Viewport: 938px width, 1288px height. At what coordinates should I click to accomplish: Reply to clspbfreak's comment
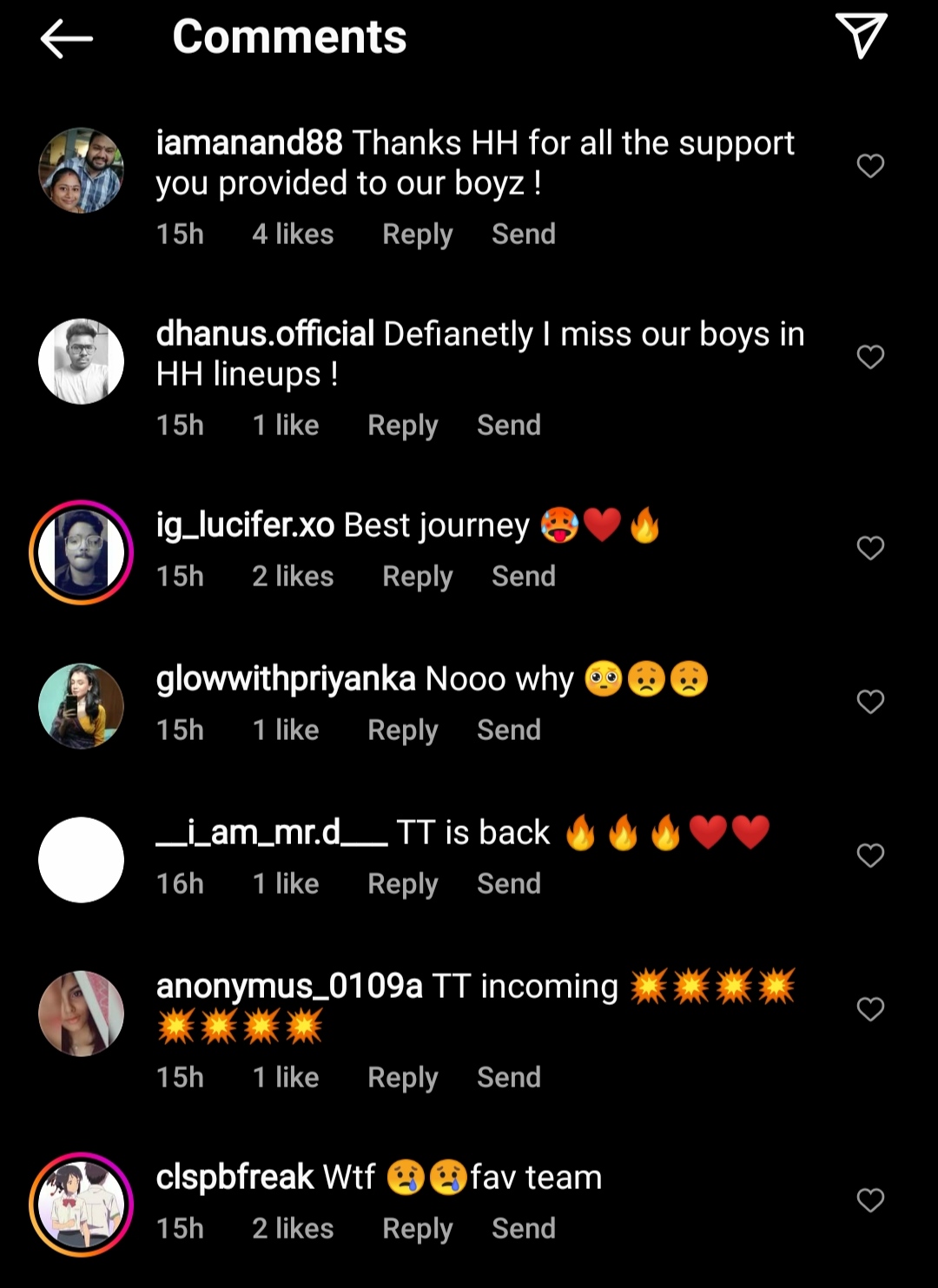click(x=417, y=1229)
